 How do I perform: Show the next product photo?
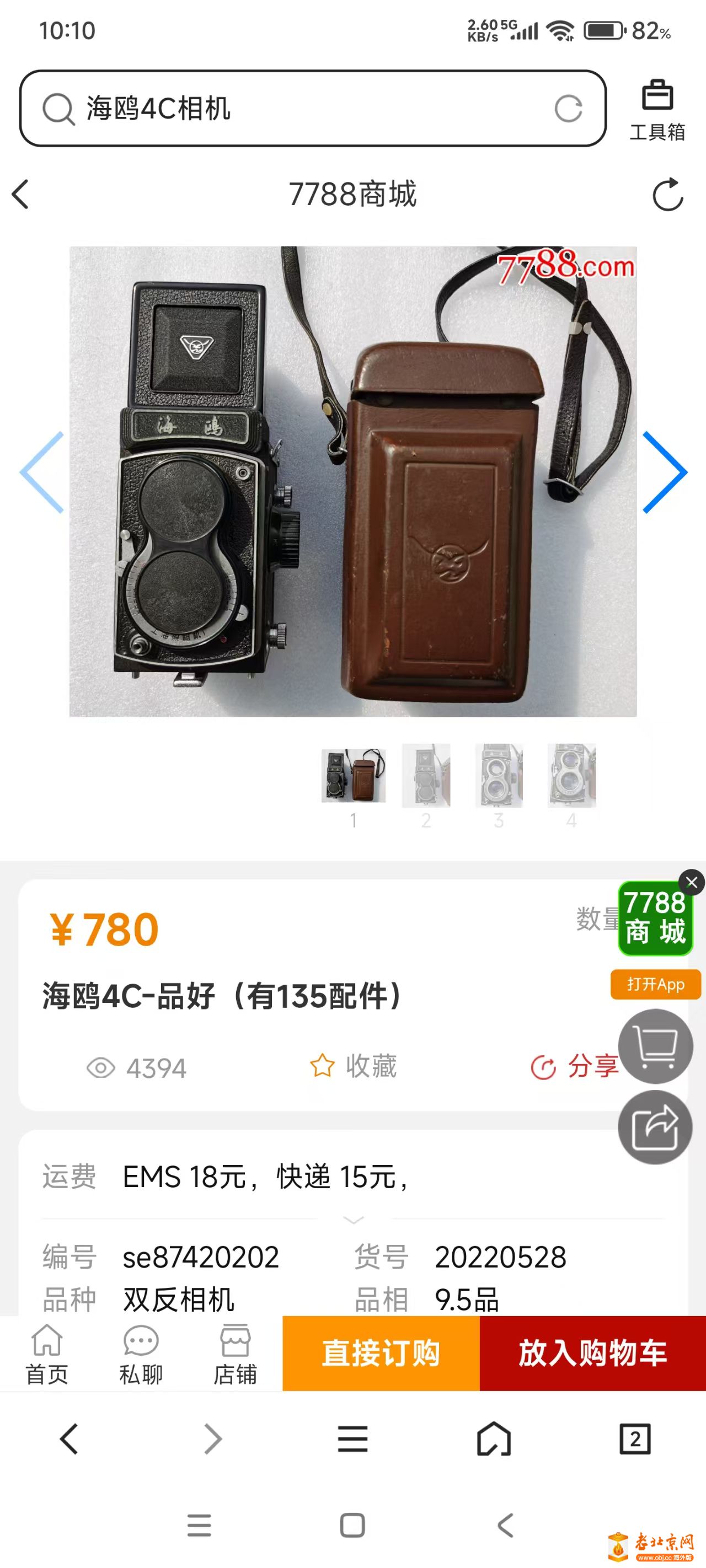click(664, 472)
